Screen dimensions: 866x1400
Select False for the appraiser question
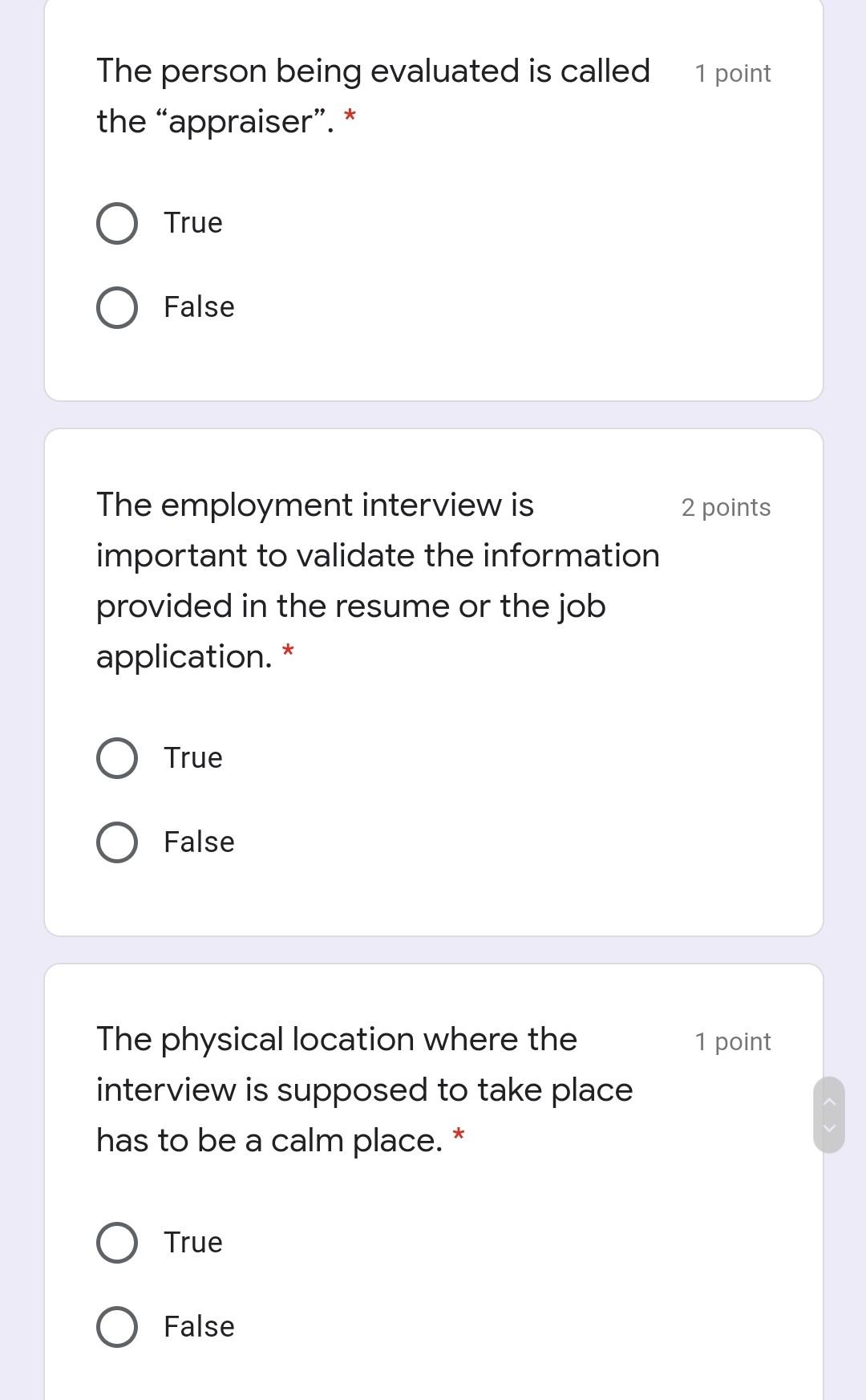coord(117,308)
